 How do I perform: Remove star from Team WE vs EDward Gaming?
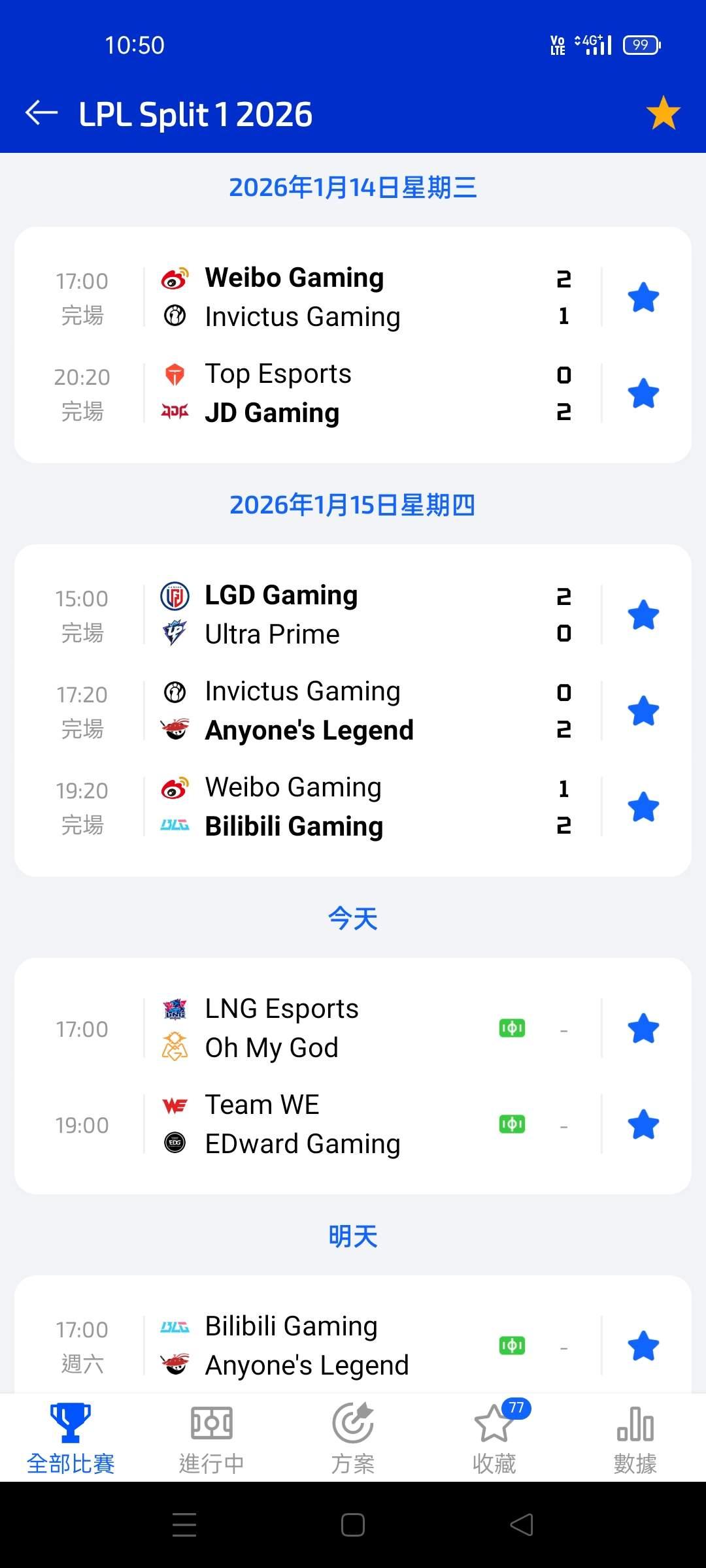[x=643, y=1124]
